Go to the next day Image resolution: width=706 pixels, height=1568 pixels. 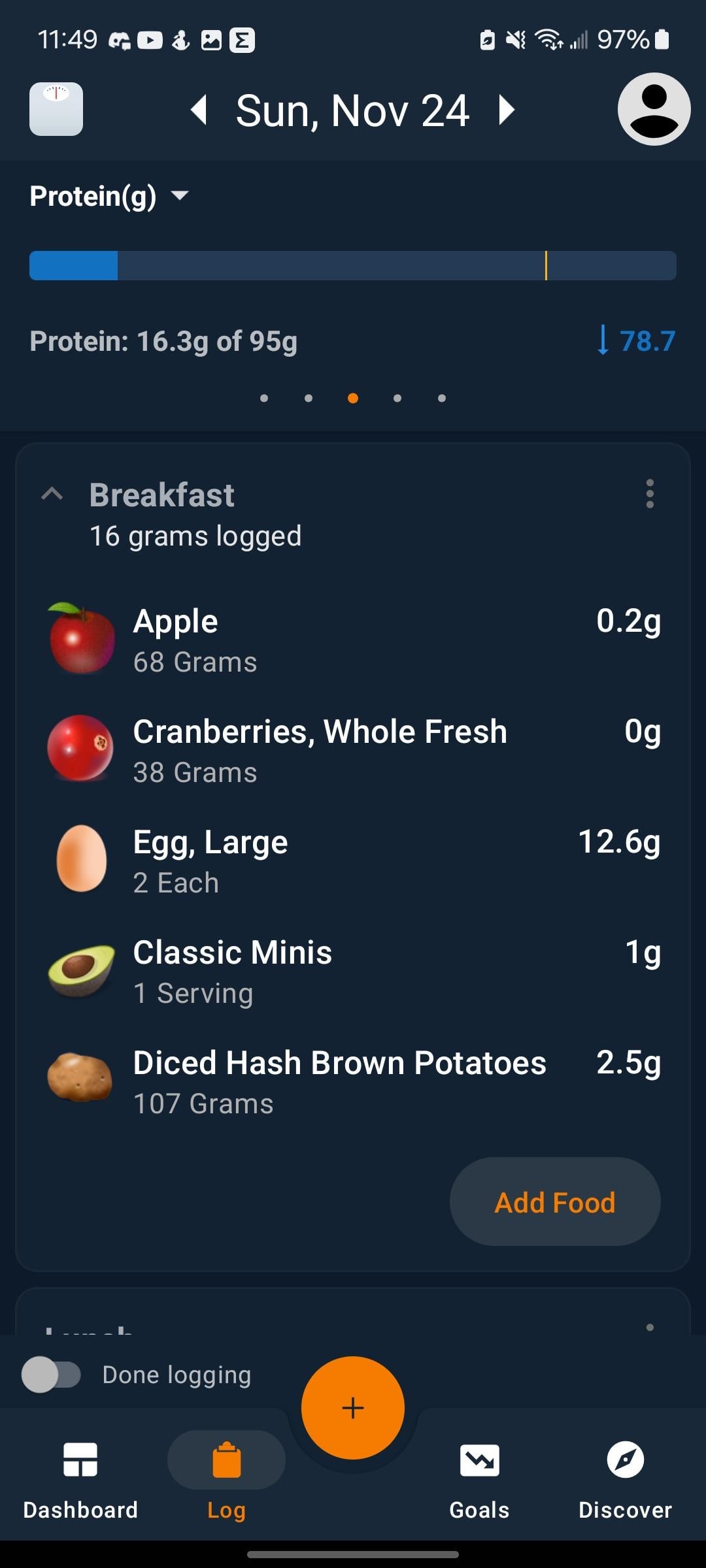point(506,110)
